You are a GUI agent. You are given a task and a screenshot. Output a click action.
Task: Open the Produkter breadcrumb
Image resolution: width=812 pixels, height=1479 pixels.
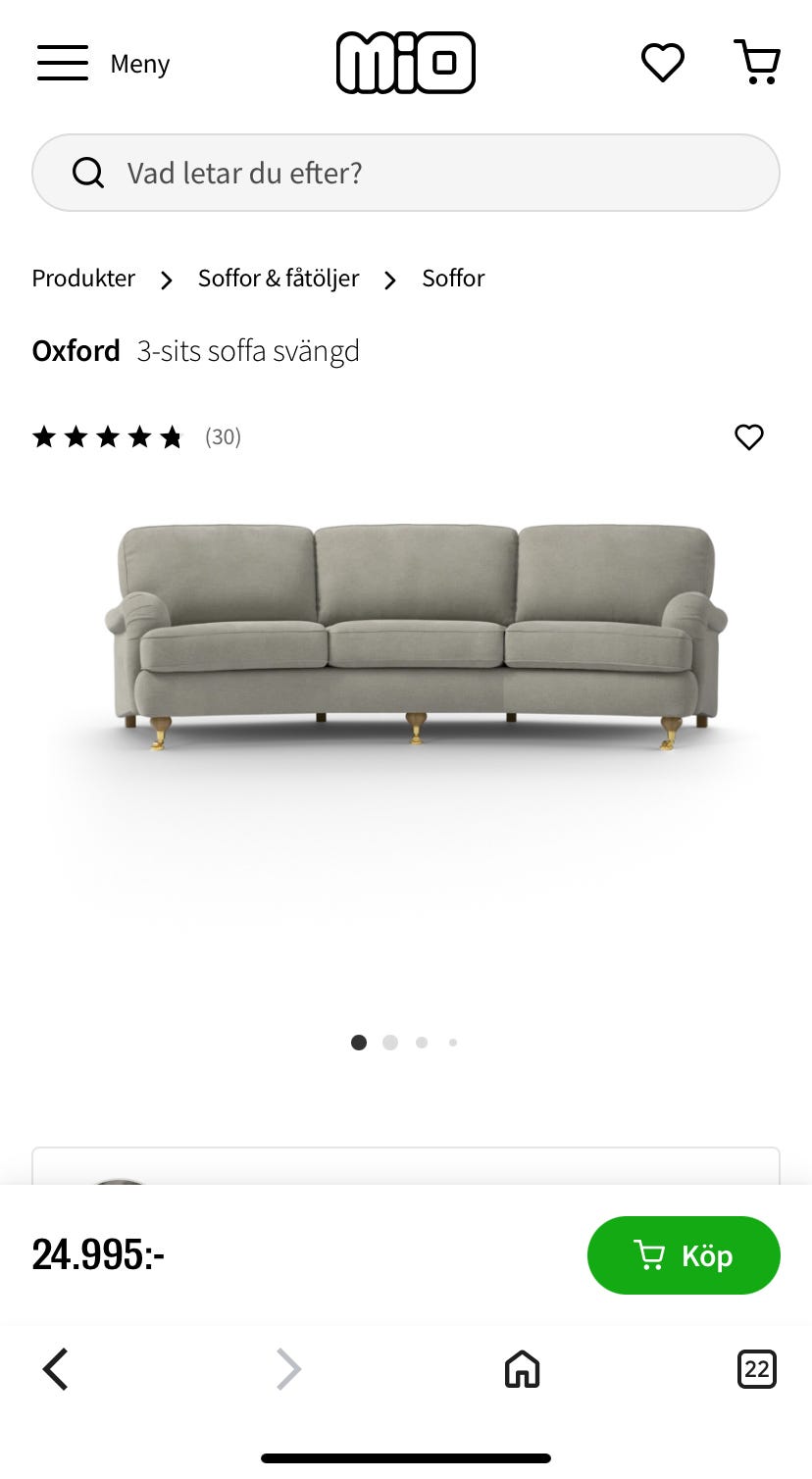[x=83, y=279]
